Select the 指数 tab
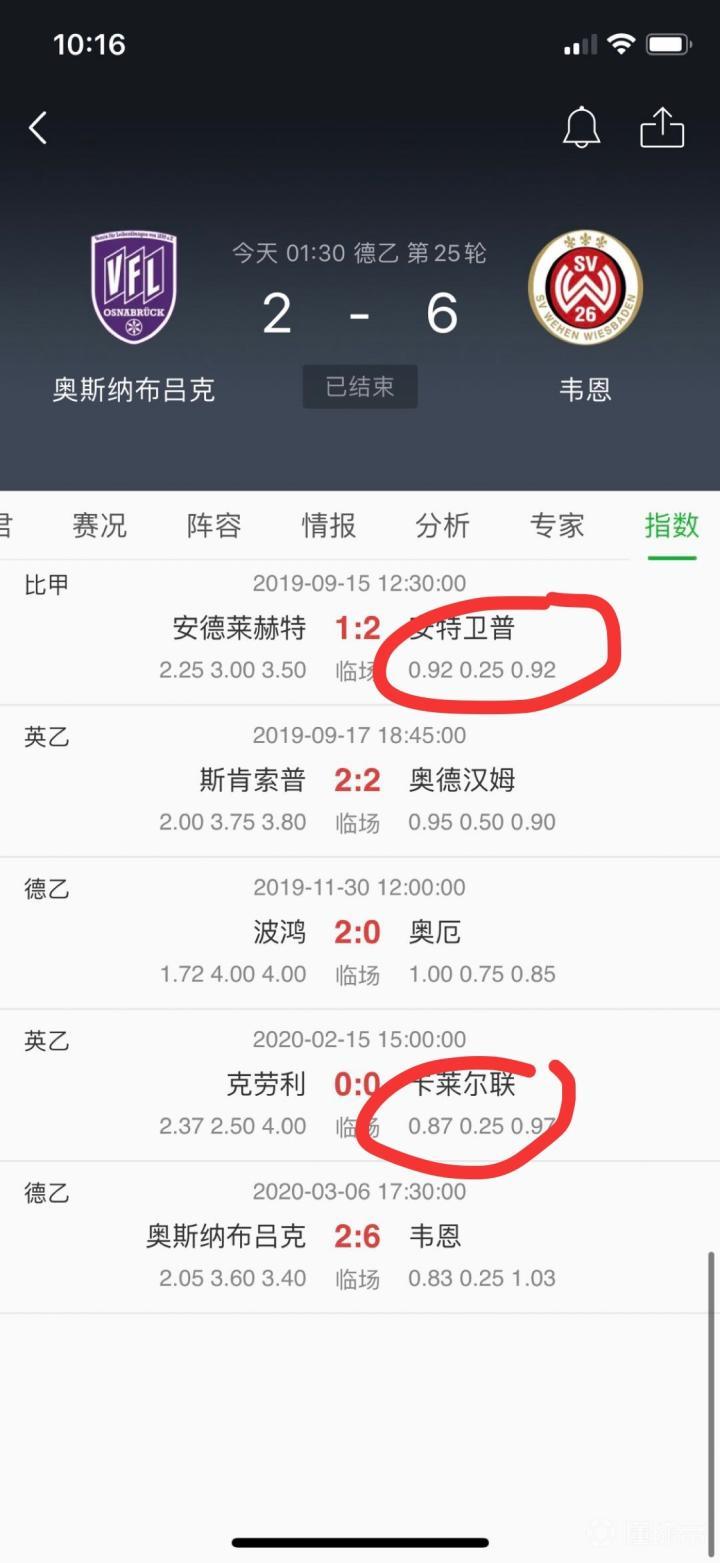This screenshot has width=720, height=1563. click(x=671, y=526)
